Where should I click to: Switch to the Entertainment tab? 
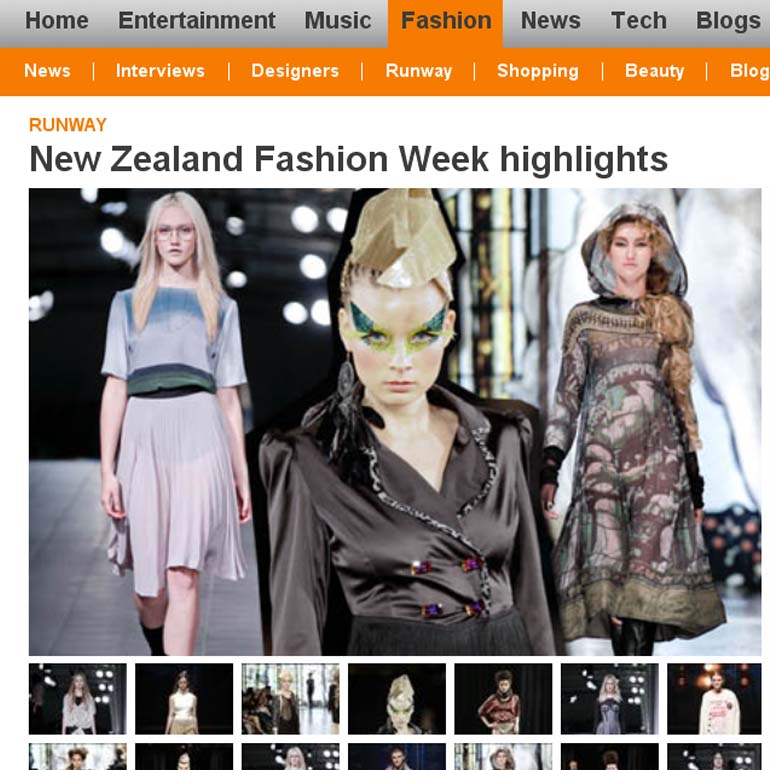196,21
